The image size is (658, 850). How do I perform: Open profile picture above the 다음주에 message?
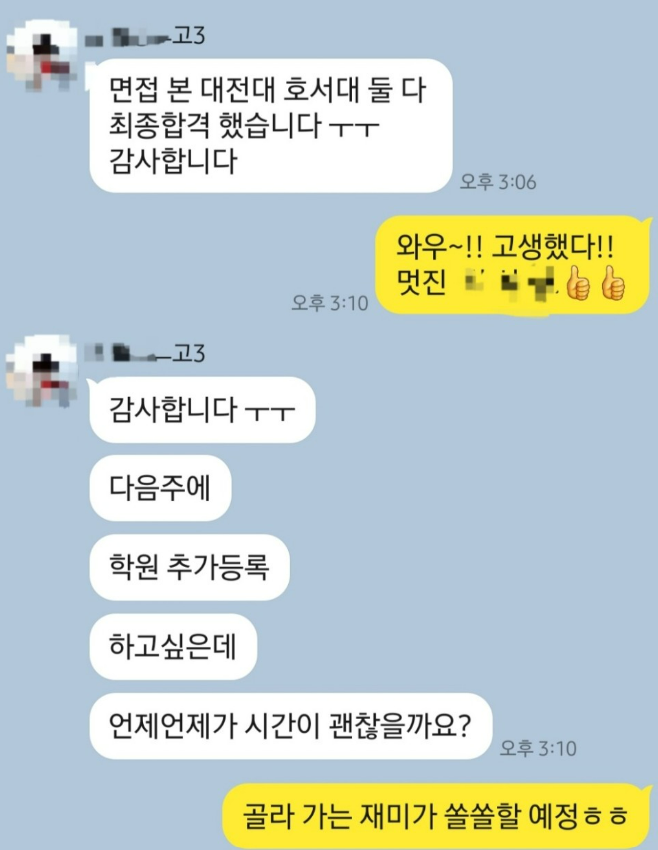pos(42,372)
